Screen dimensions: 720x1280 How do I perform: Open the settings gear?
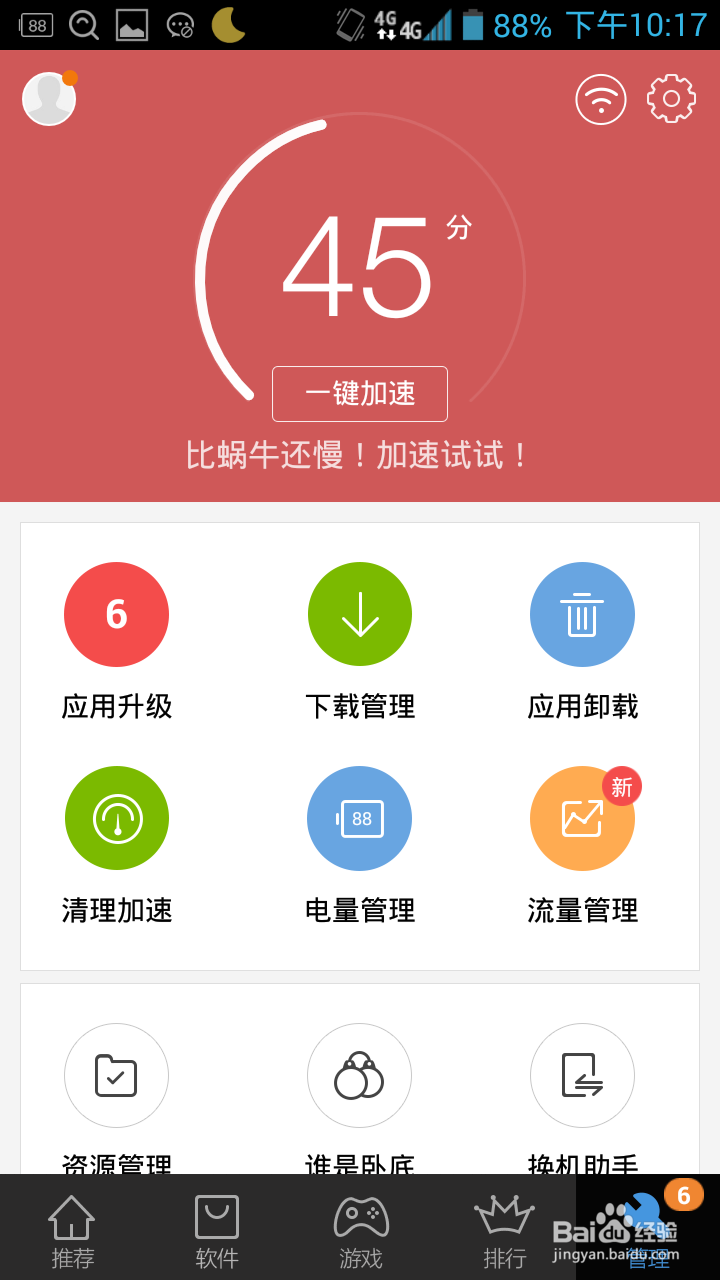(671, 98)
